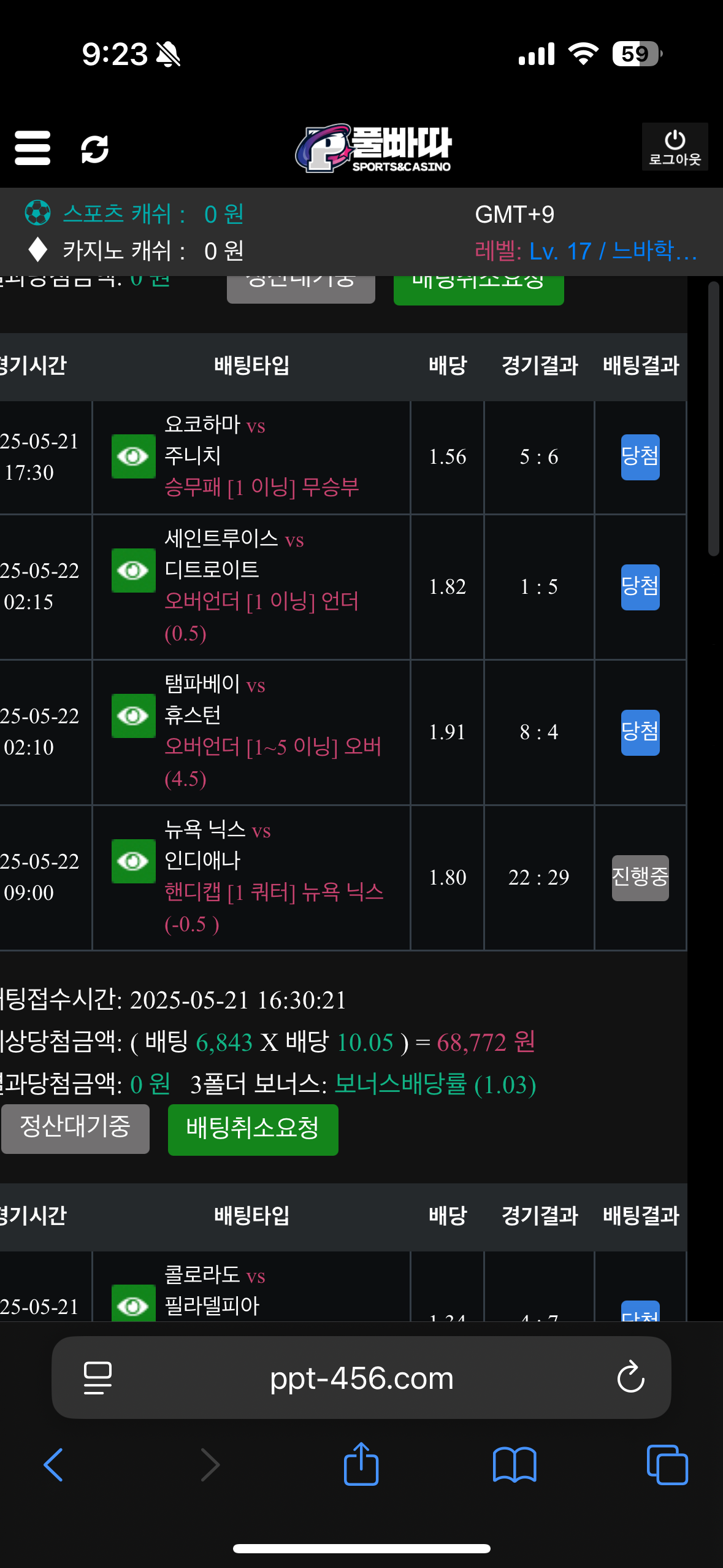The height and width of the screenshot is (1568, 723).
Task: View details of 뉴욕 닉스 vs 인디애나 bet
Action: tap(133, 861)
